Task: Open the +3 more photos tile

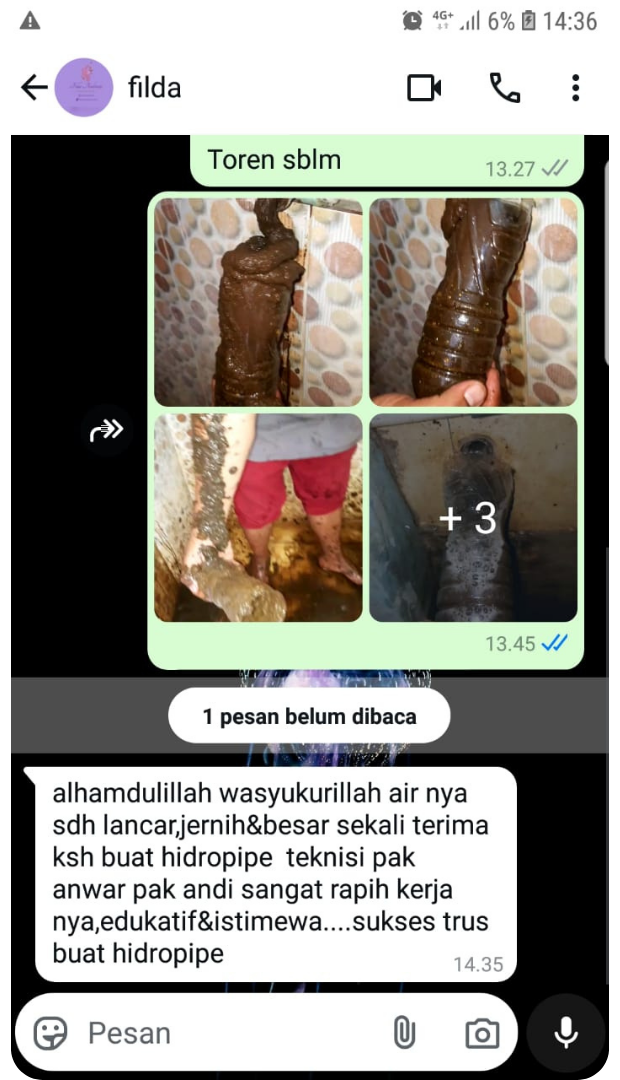Action: tap(473, 517)
